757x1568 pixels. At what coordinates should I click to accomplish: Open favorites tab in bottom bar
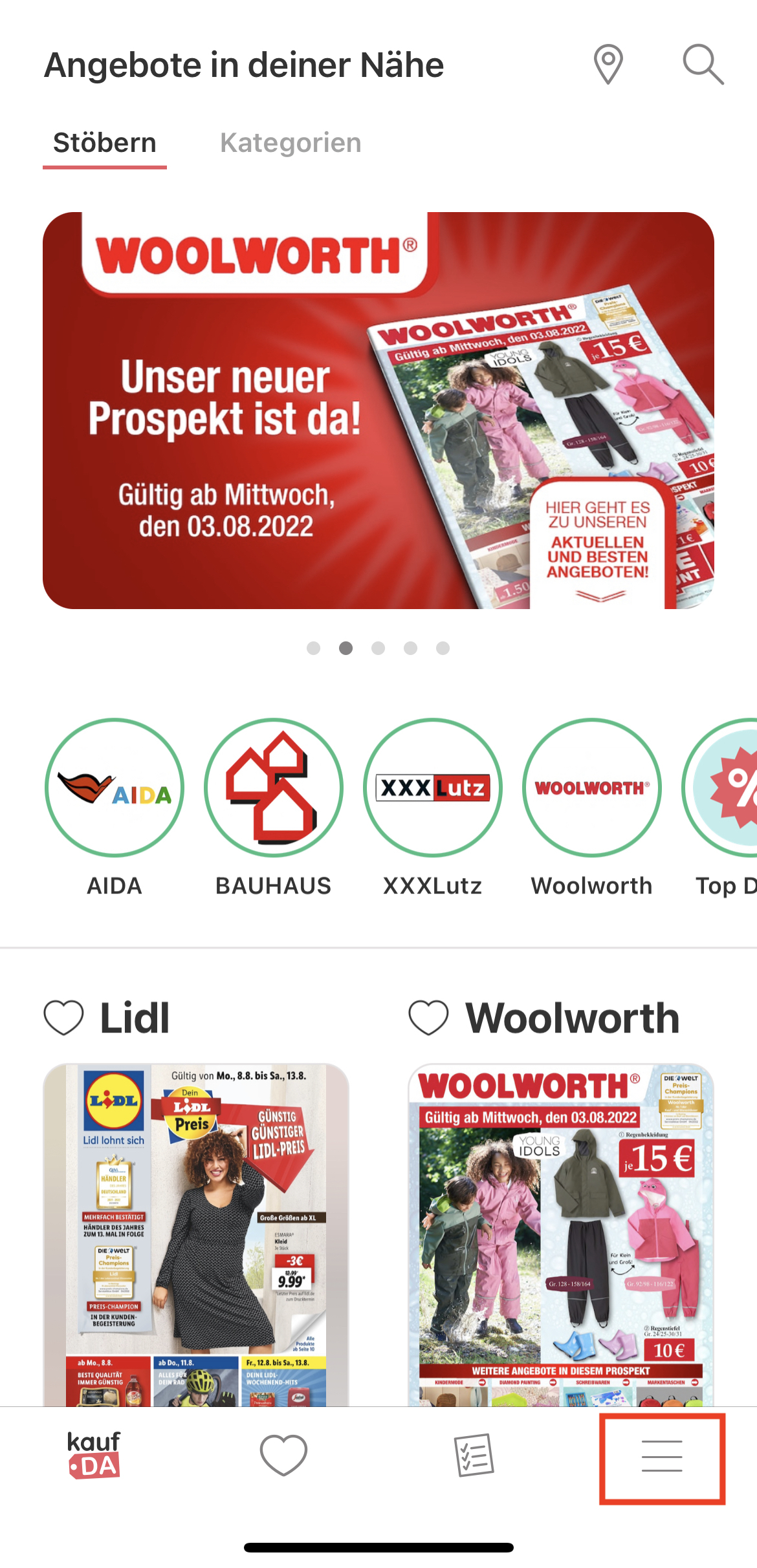point(283,1455)
